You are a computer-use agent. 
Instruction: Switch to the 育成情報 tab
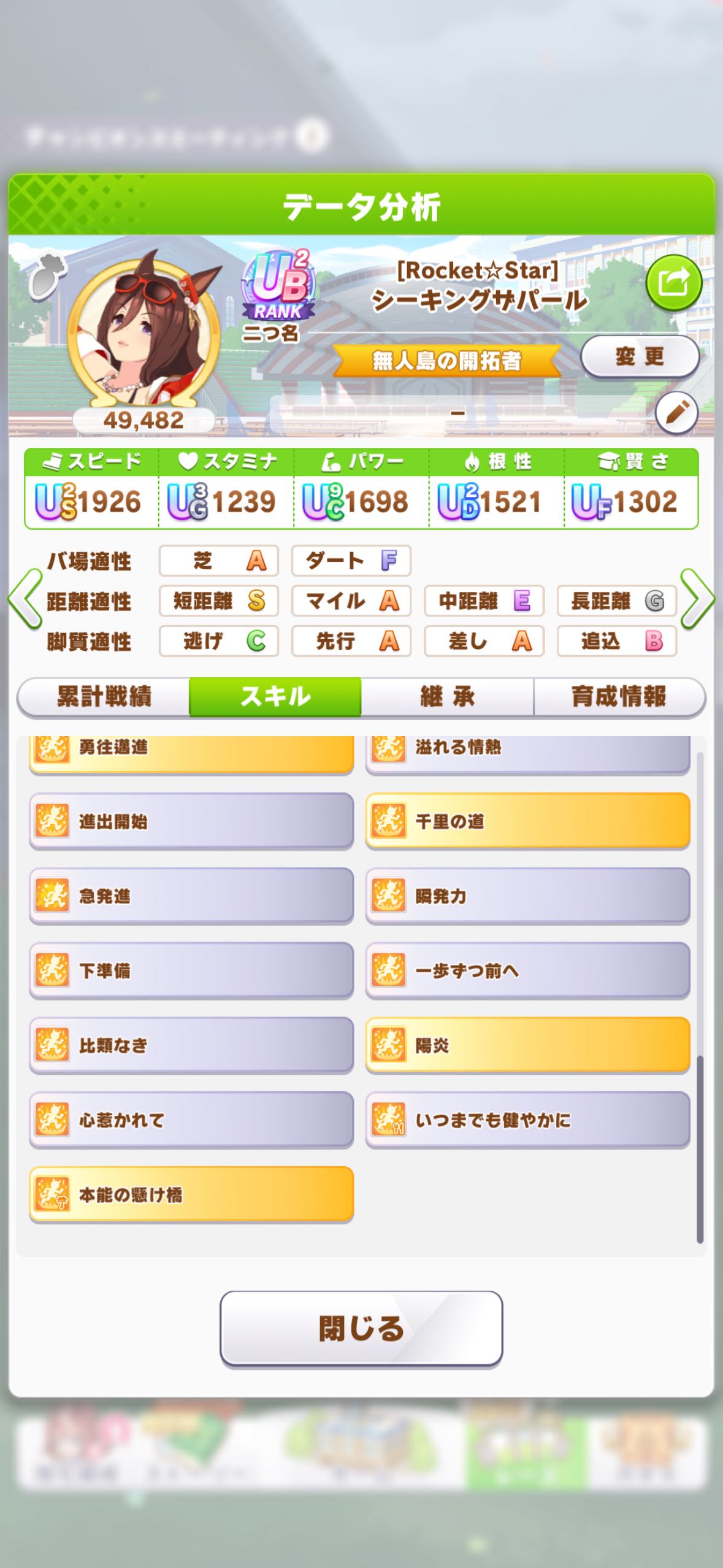[619, 697]
